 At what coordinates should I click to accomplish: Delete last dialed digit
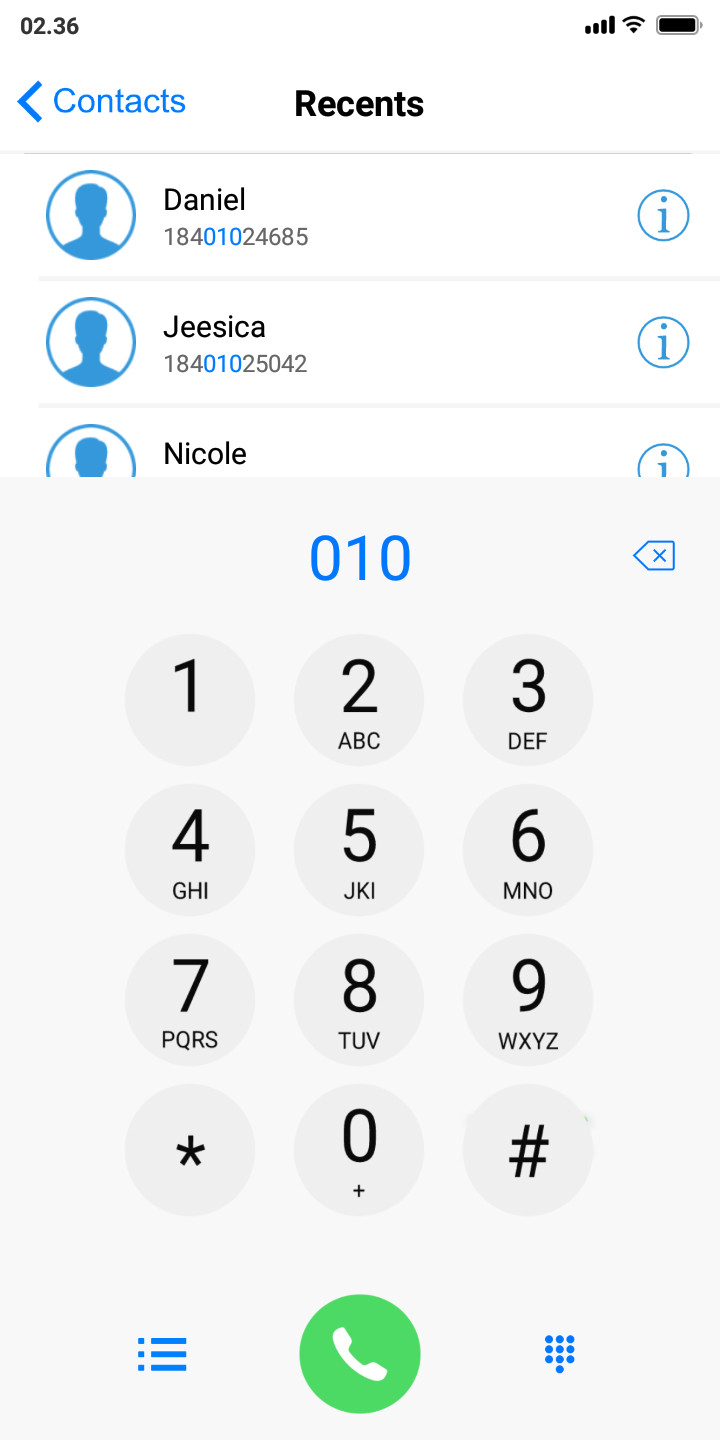pos(655,556)
